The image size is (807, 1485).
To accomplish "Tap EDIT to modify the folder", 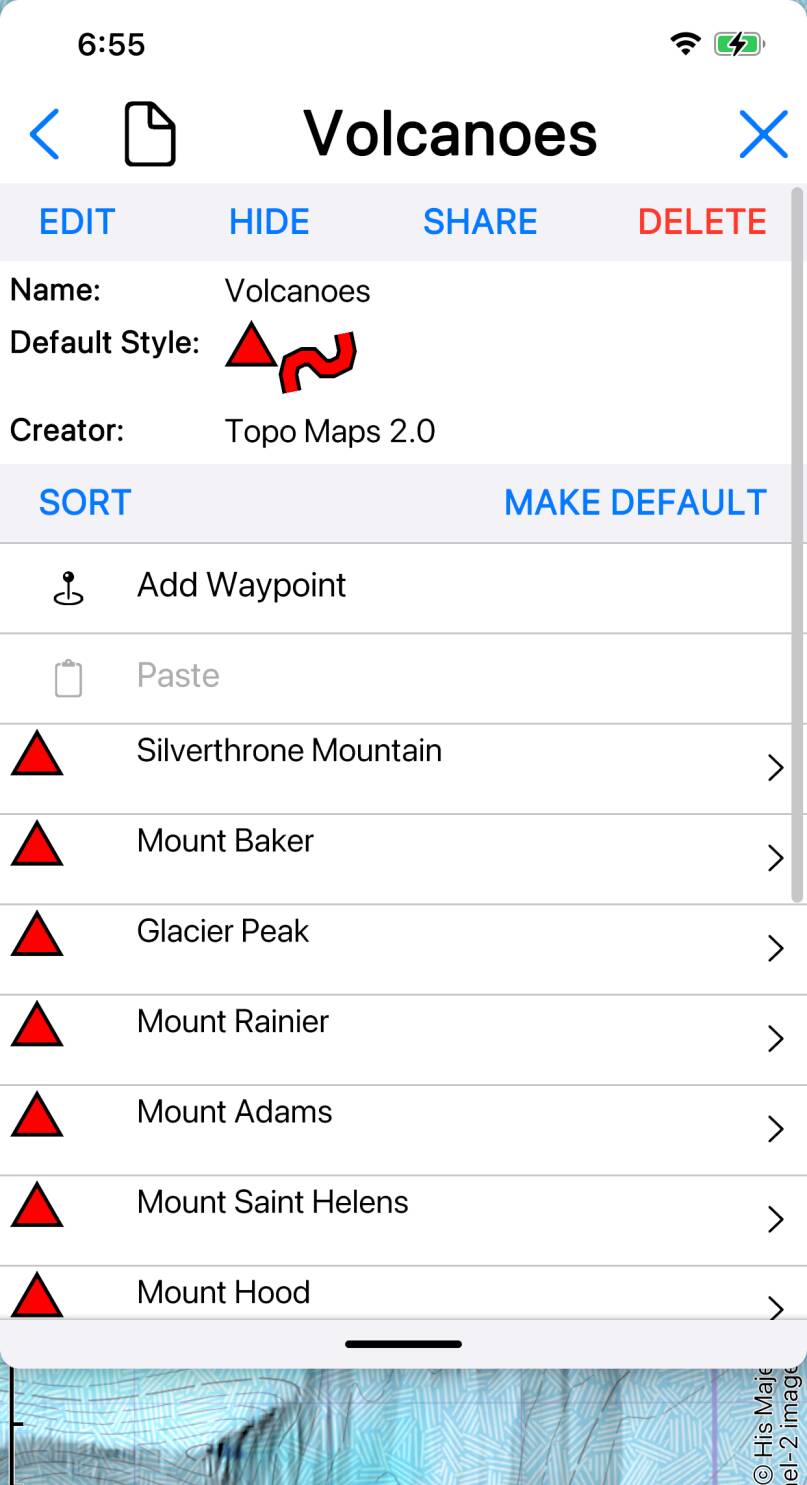I will 77,221.
